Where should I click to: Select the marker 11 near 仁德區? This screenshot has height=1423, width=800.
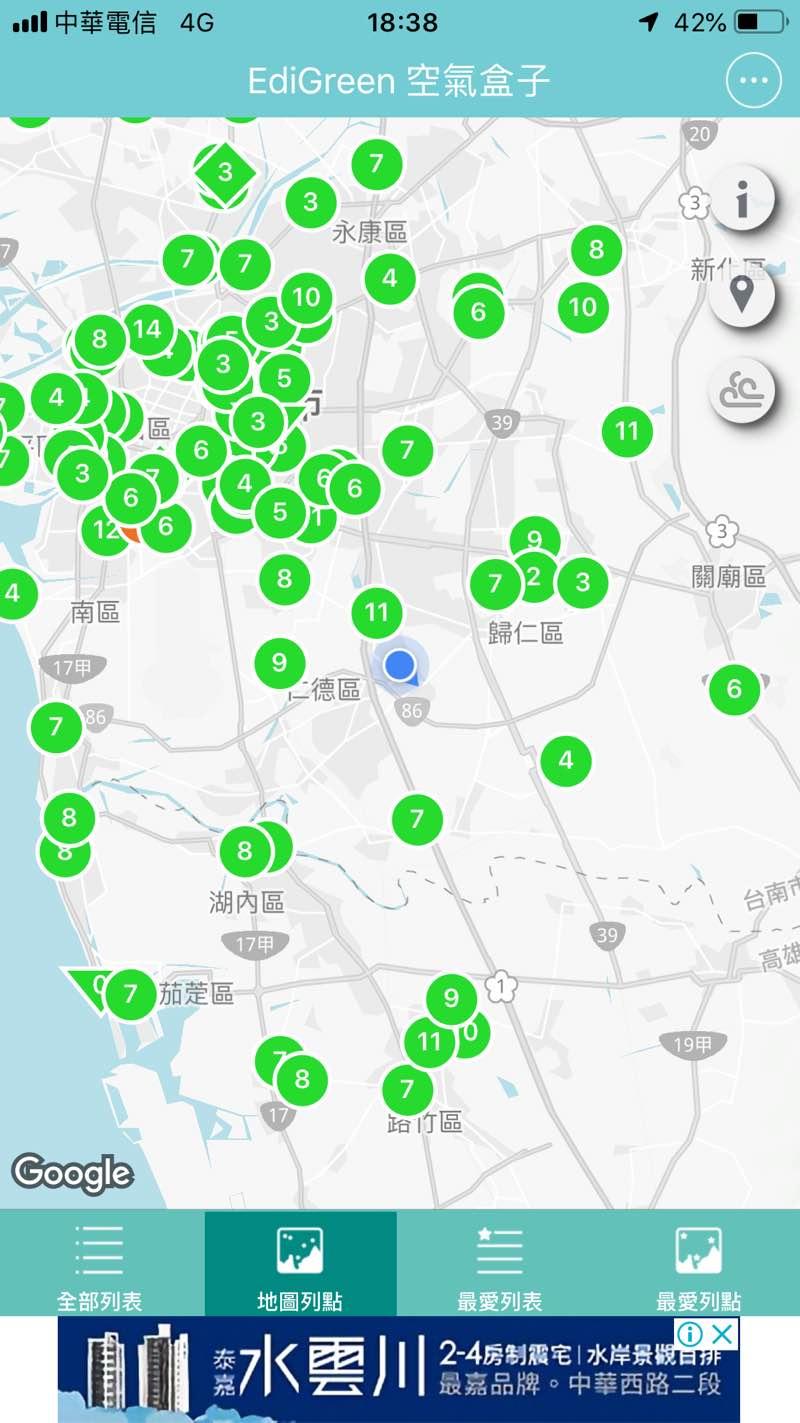(377, 612)
